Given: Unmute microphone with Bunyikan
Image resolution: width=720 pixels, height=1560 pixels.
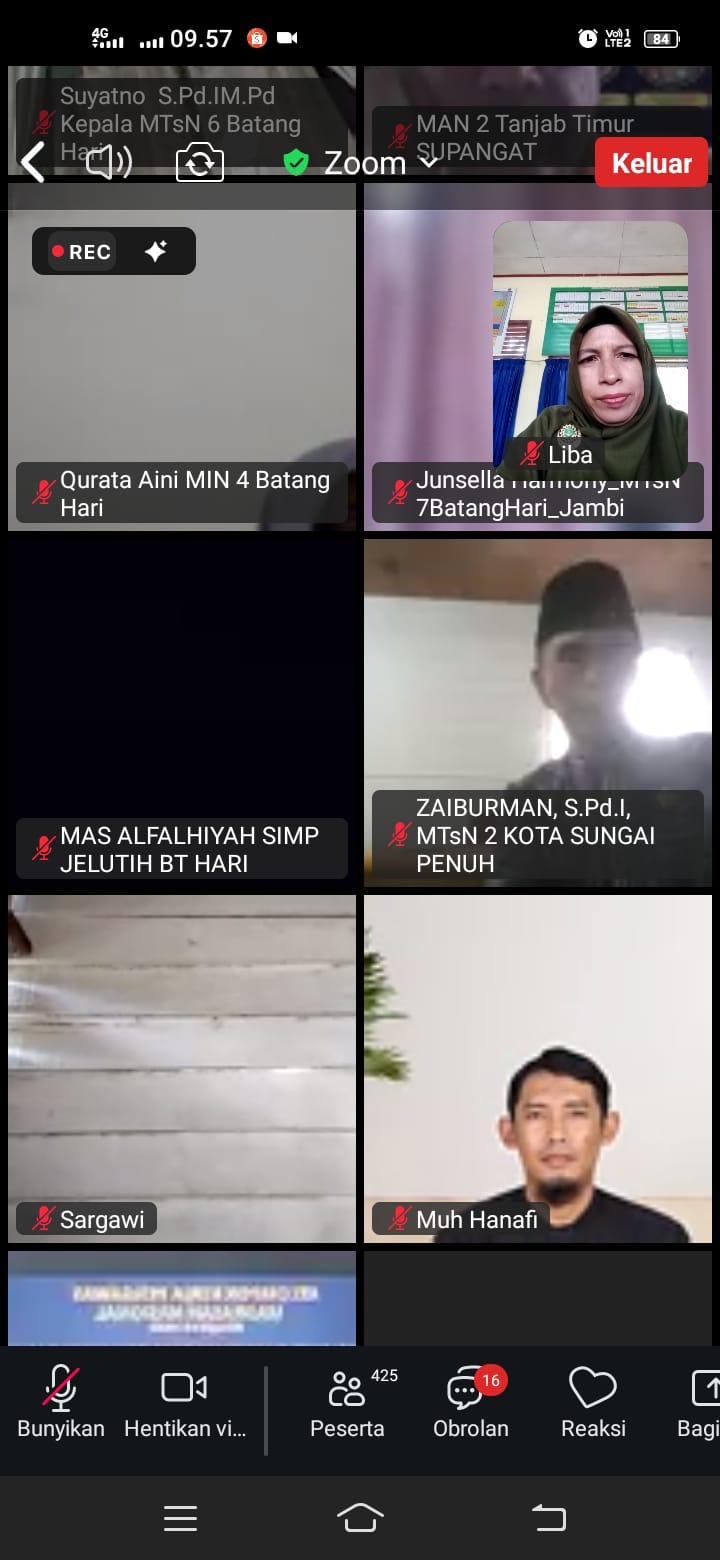Looking at the screenshot, I should (61, 1403).
